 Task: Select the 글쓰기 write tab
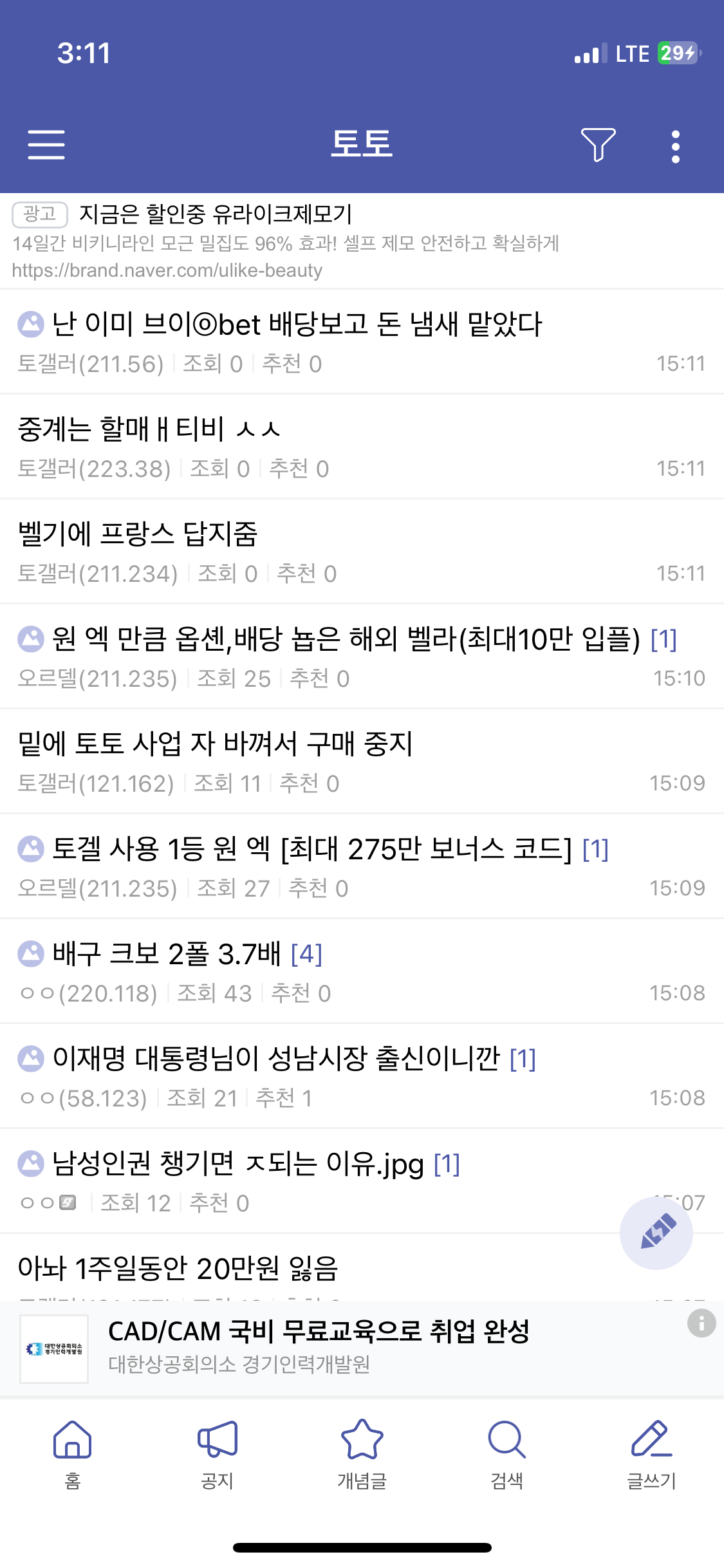point(651,1453)
